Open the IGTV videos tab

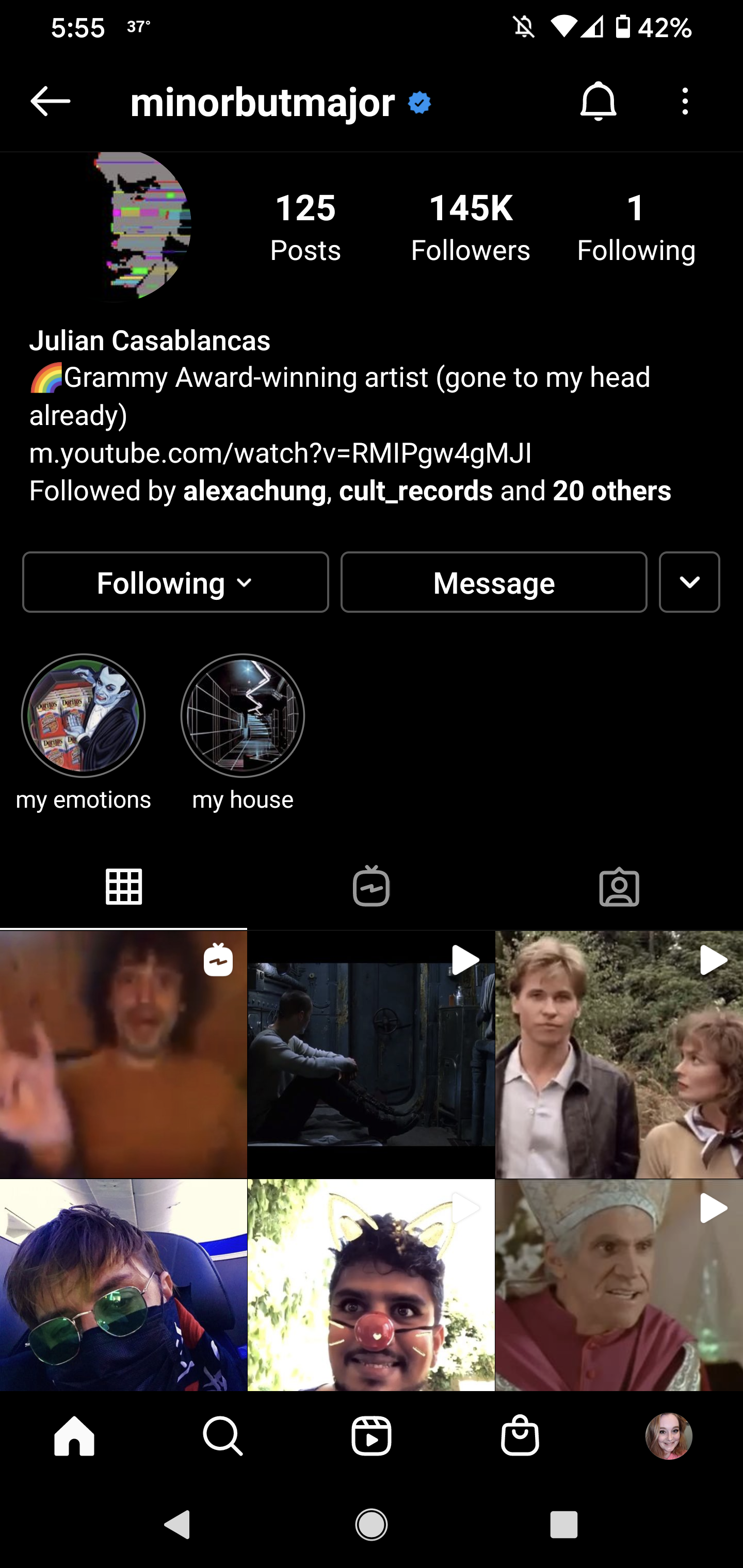pyautogui.click(x=372, y=887)
